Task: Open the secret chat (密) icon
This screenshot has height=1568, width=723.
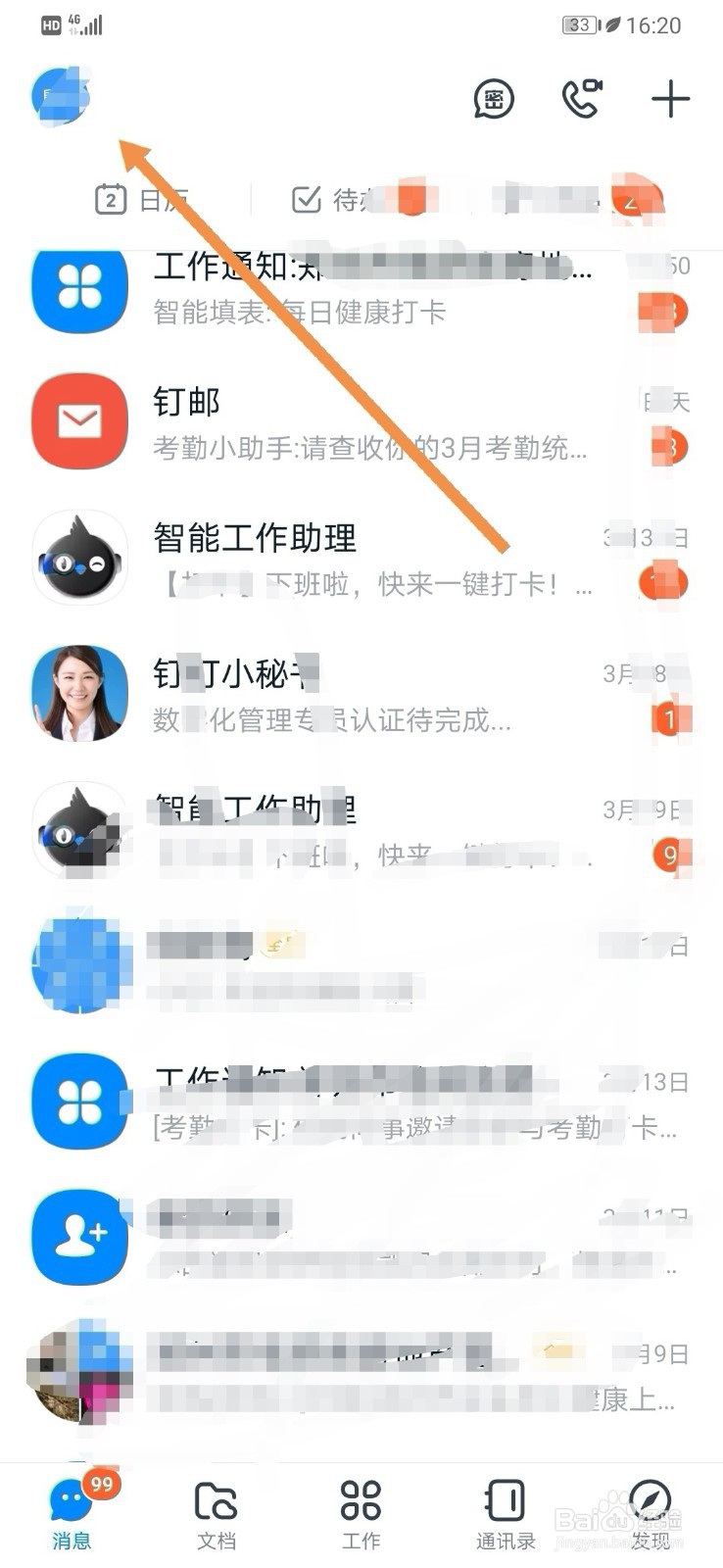Action: pyautogui.click(x=494, y=99)
